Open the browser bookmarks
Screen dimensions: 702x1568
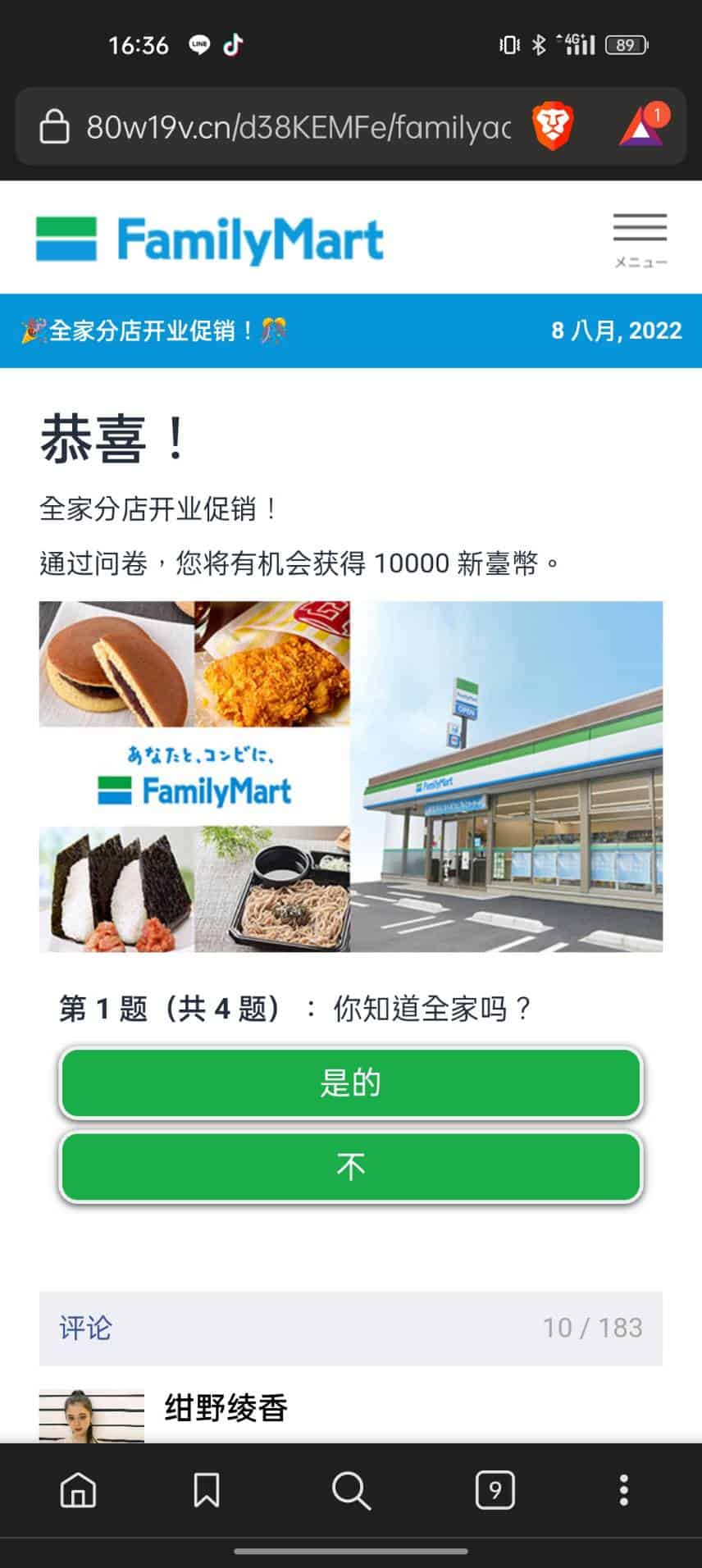tap(206, 1490)
